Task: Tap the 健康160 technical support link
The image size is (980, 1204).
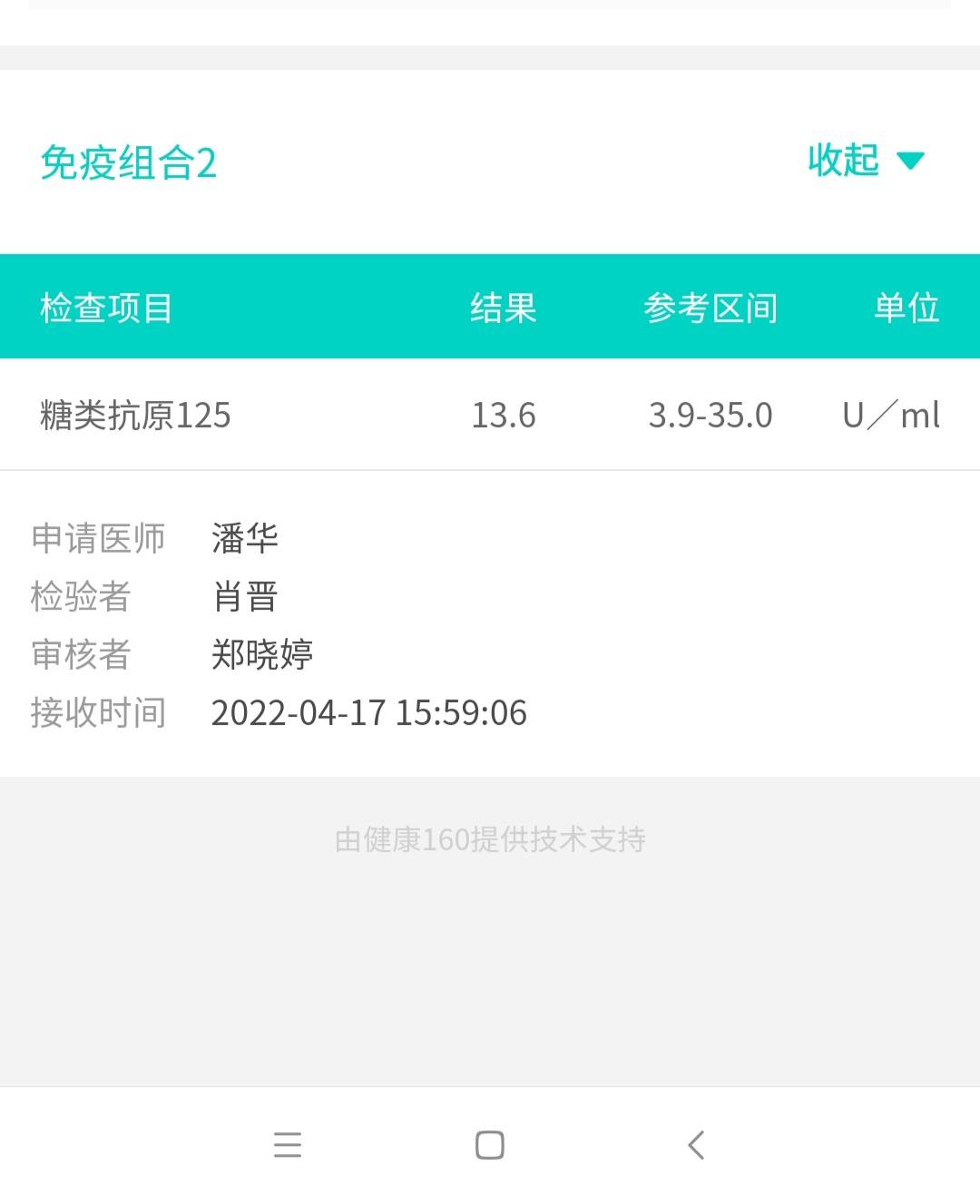Action: pos(490,840)
